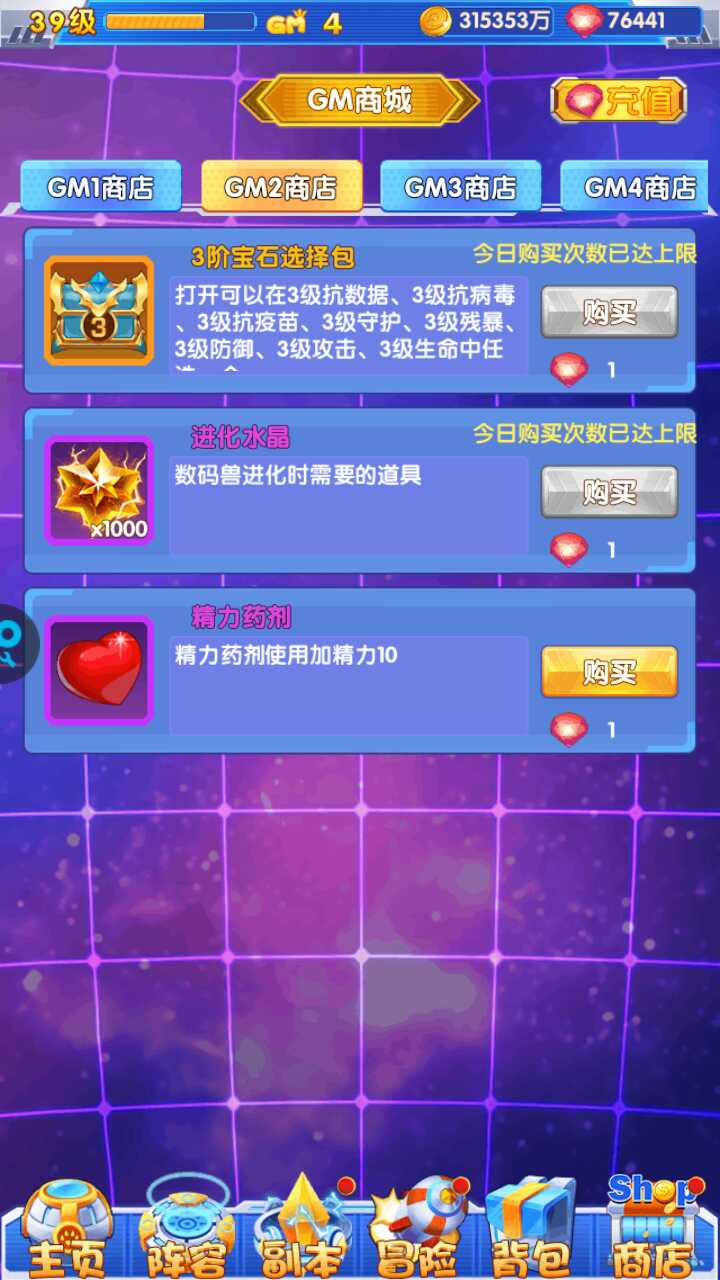Switch to GM4商店 tab
This screenshot has height=1280, width=720.
point(640,187)
